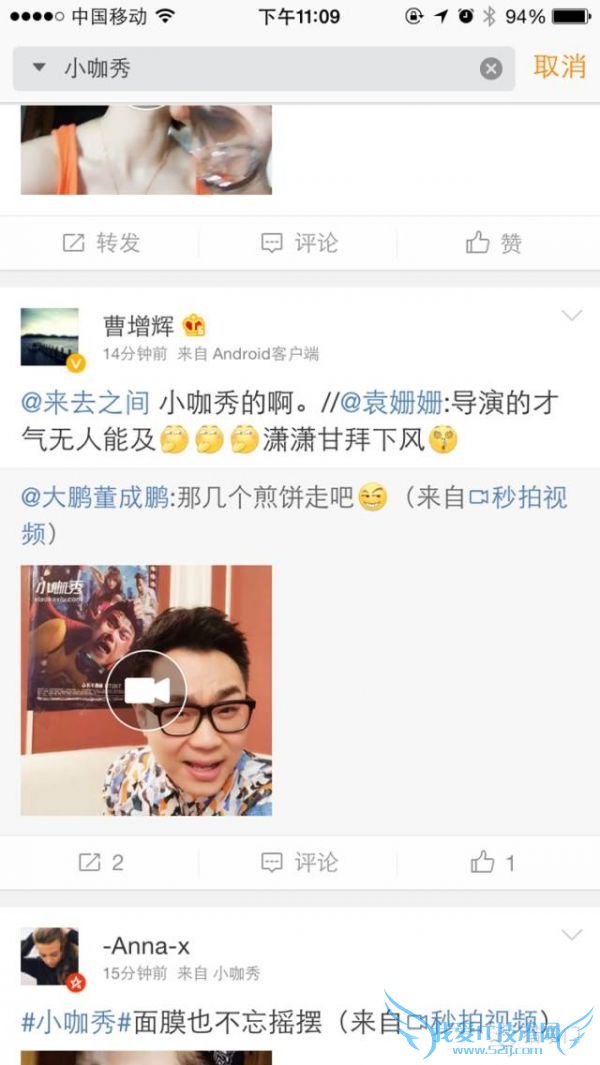
Task: Open -Anna-x's profile avatar
Action: point(50,956)
